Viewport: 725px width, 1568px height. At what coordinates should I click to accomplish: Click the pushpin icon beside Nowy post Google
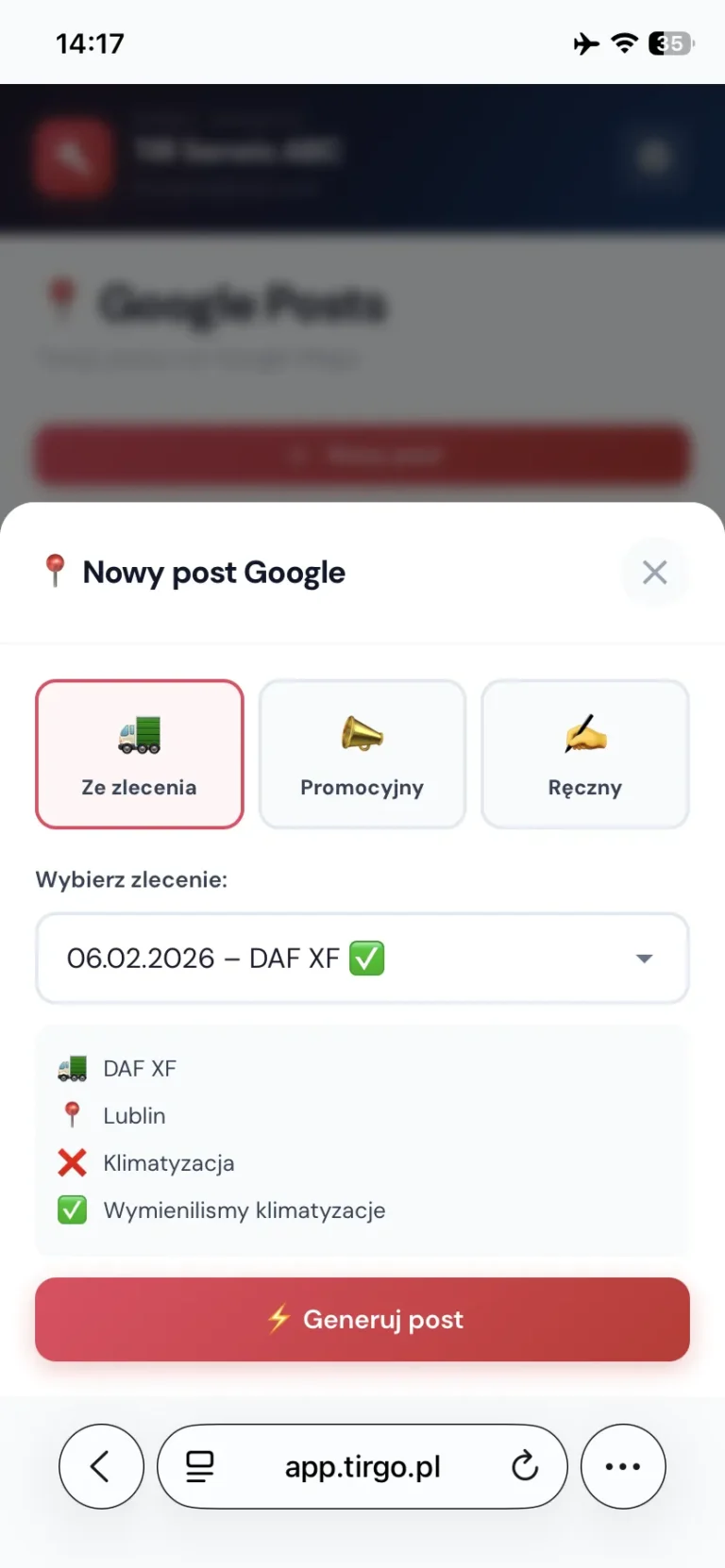(55, 571)
